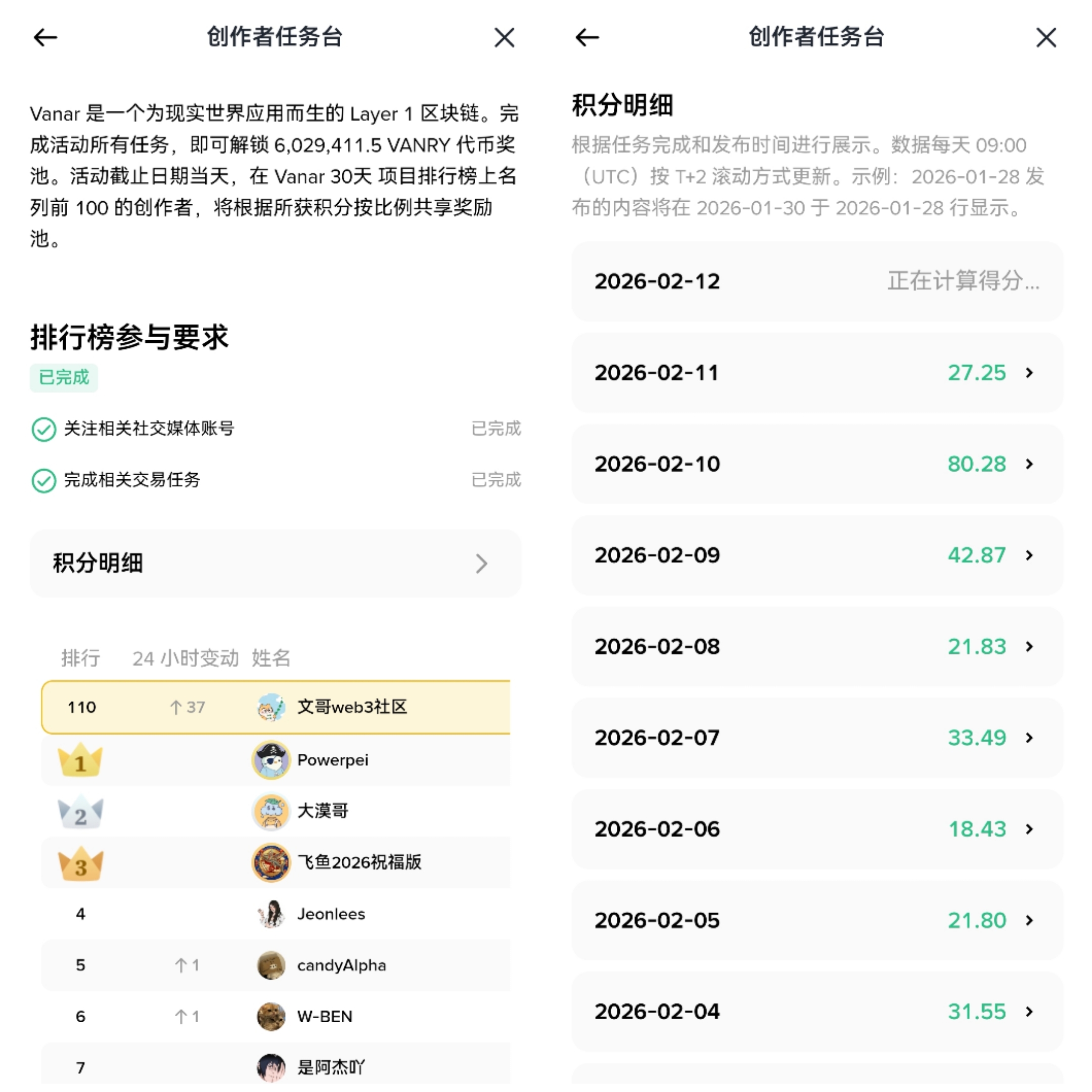Expand the 2026-02-09 entry showing 42.87
This screenshot has width=1092, height=1092.
pos(817,556)
